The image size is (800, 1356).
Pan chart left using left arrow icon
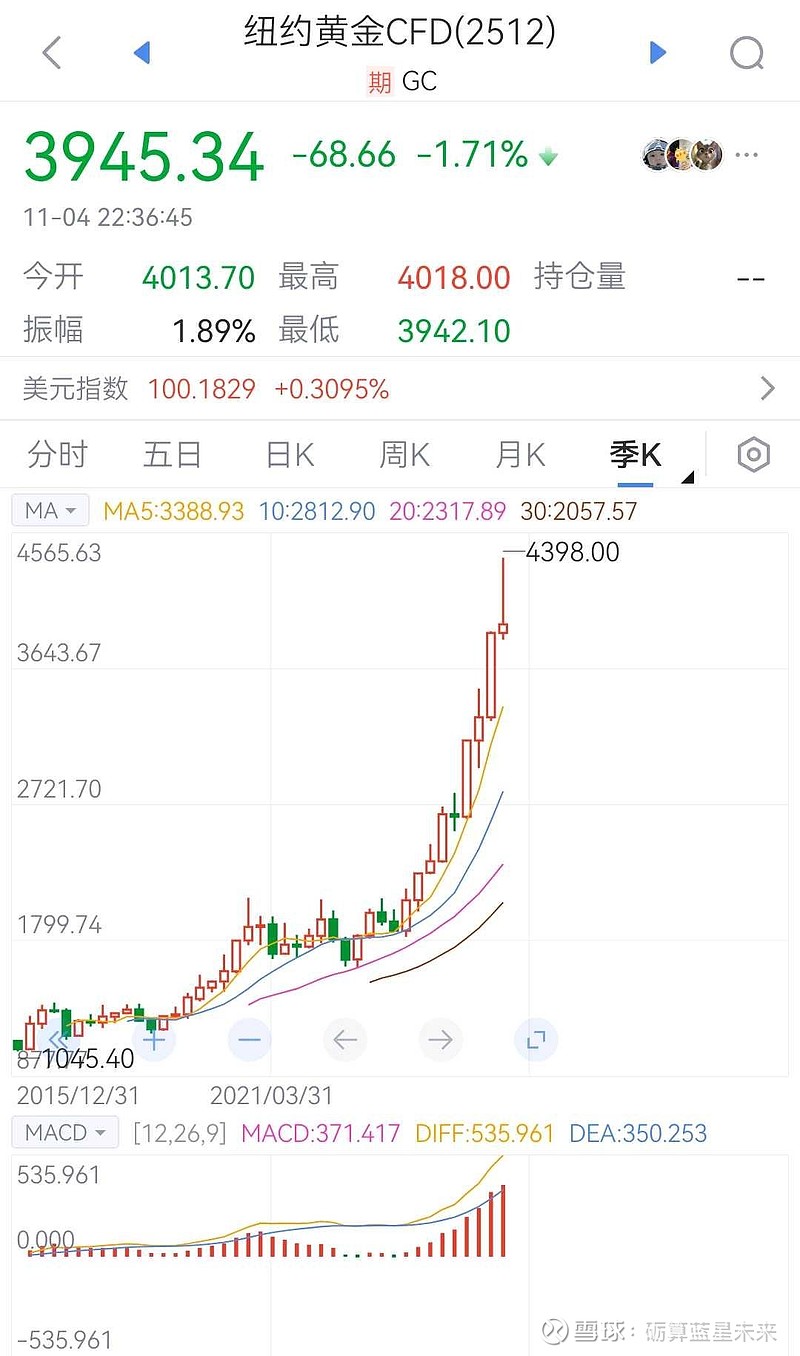point(345,1040)
